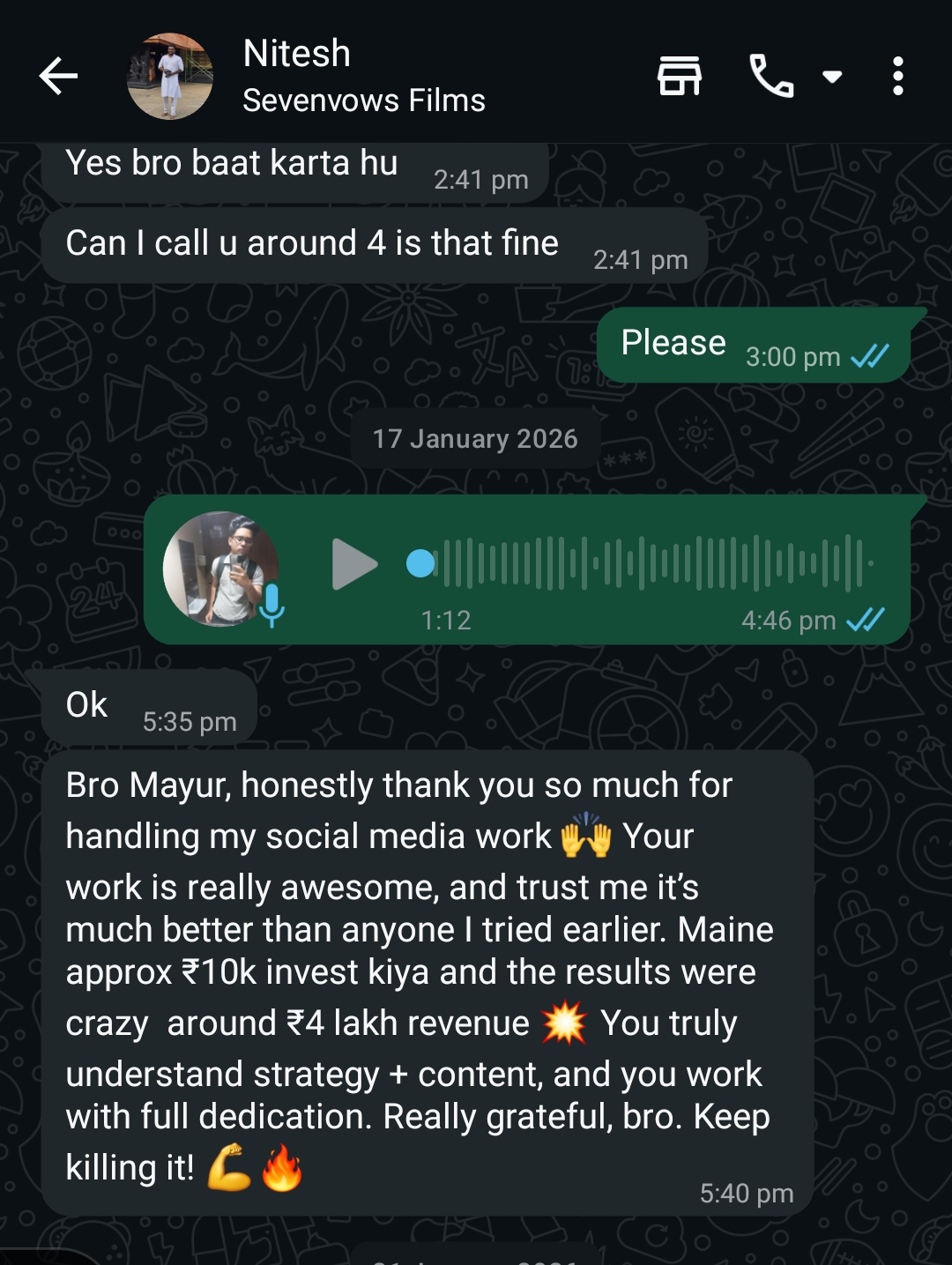Go back to the chat list

(x=59, y=77)
